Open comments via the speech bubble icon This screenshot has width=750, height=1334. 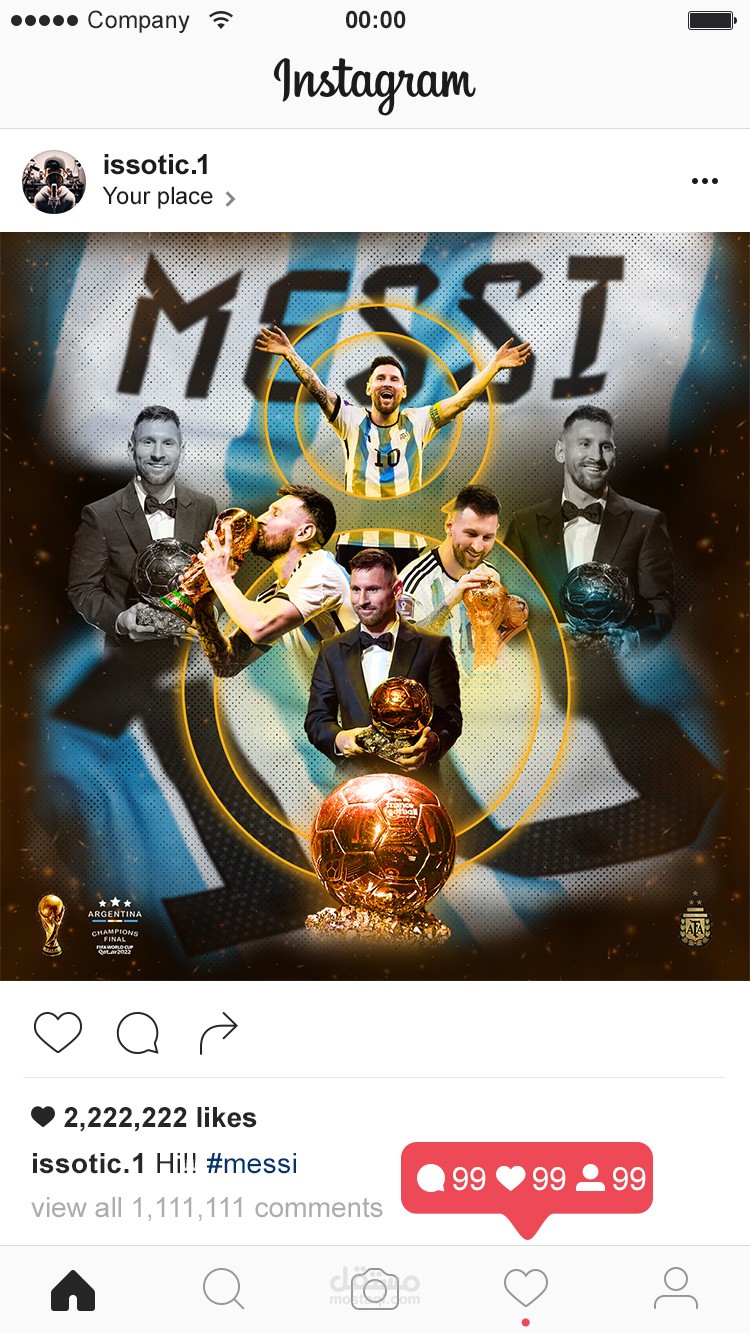(138, 1033)
